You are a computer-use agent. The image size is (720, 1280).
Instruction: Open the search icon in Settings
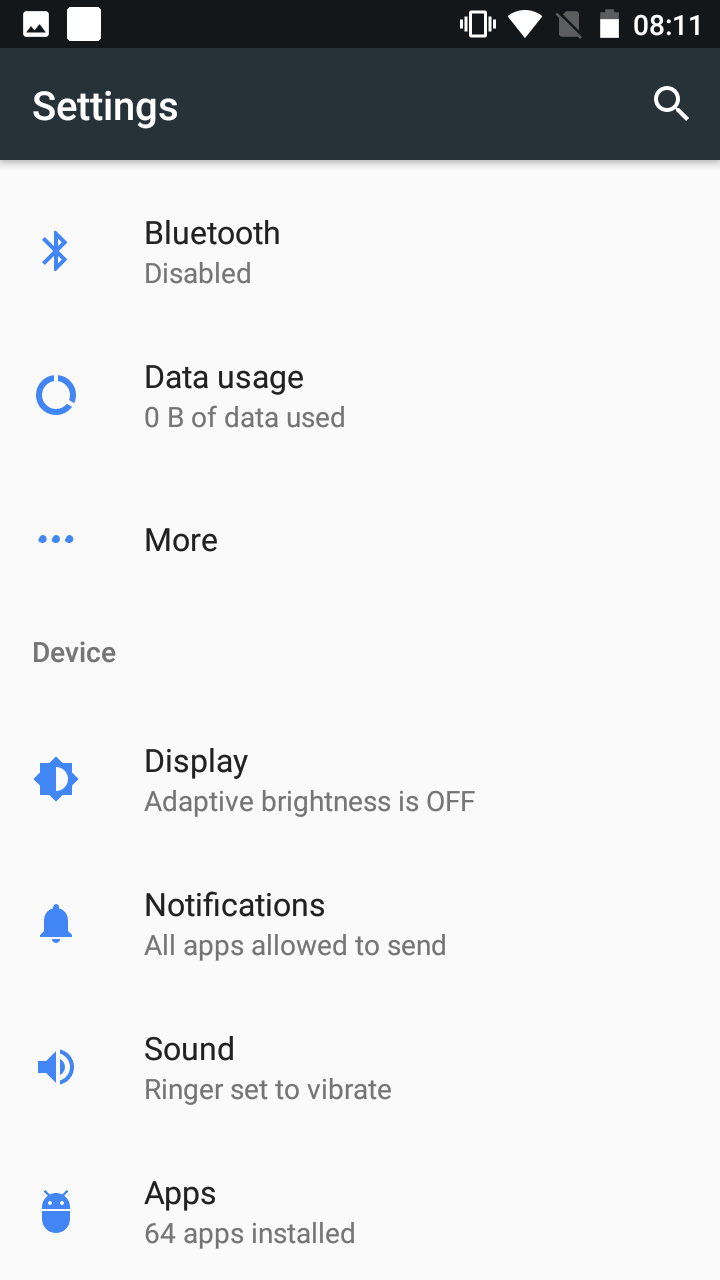coord(671,104)
